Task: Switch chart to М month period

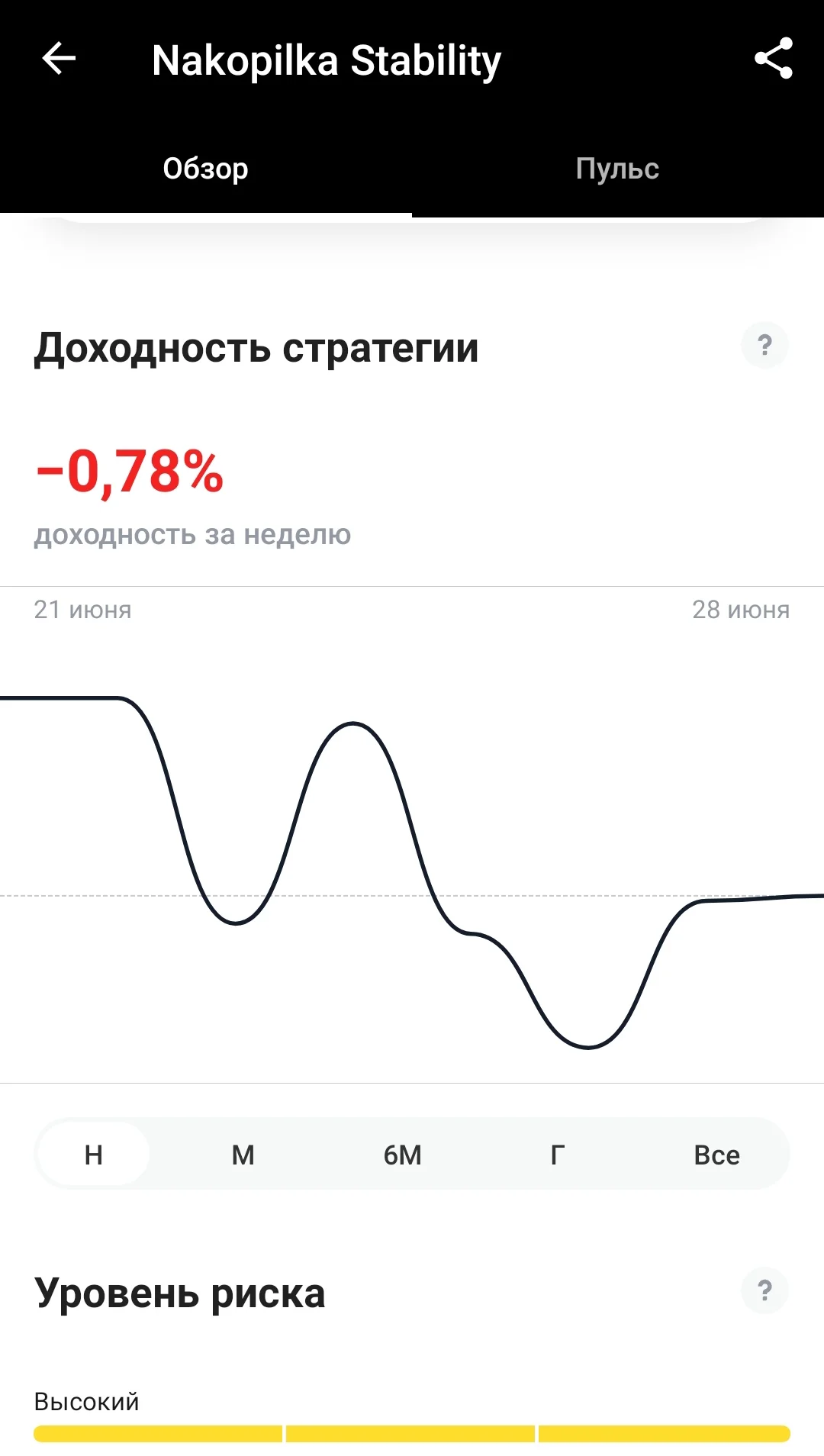Action: click(243, 1155)
